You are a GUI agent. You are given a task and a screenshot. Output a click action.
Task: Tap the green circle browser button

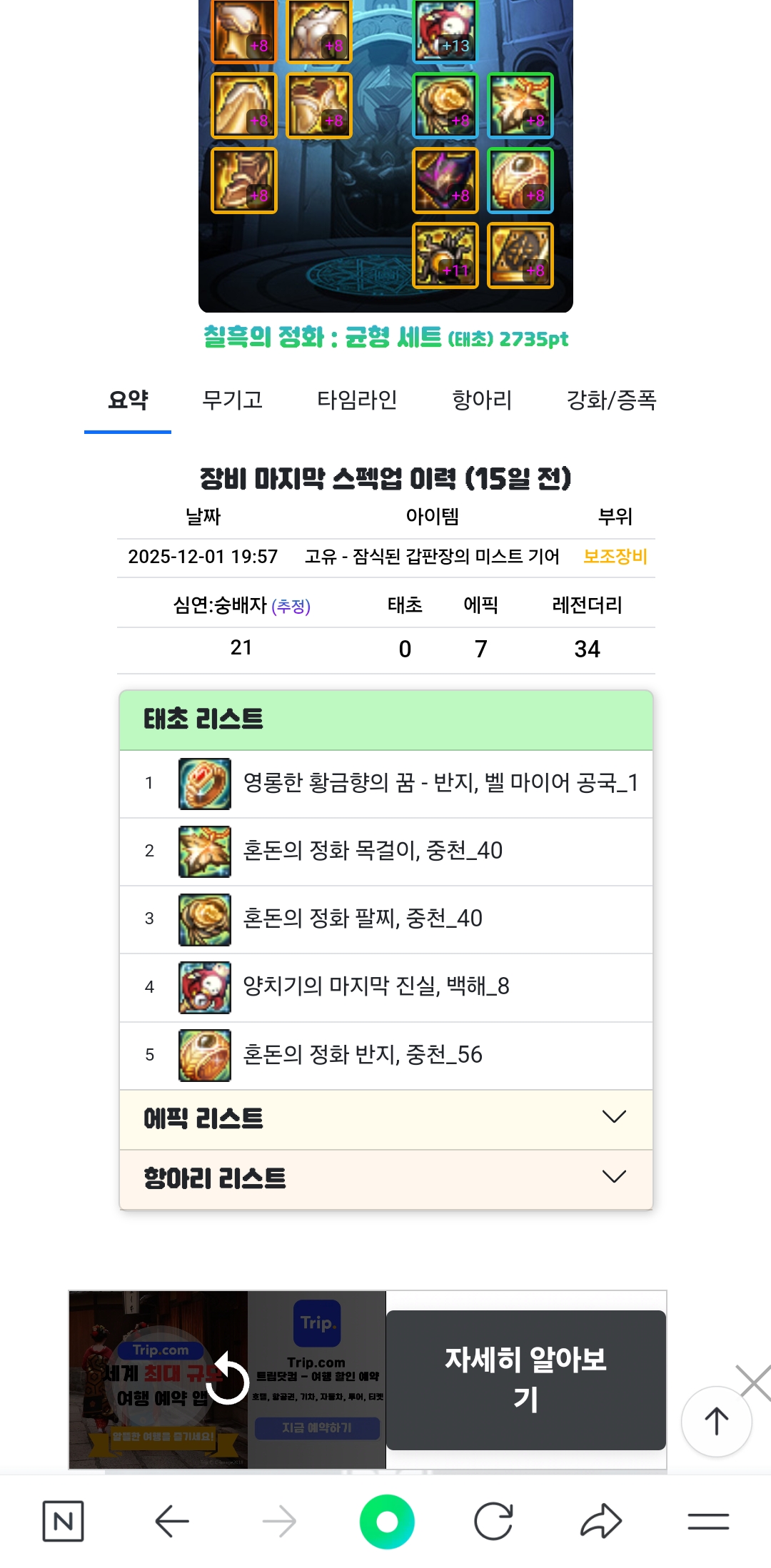tap(386, 1521)
